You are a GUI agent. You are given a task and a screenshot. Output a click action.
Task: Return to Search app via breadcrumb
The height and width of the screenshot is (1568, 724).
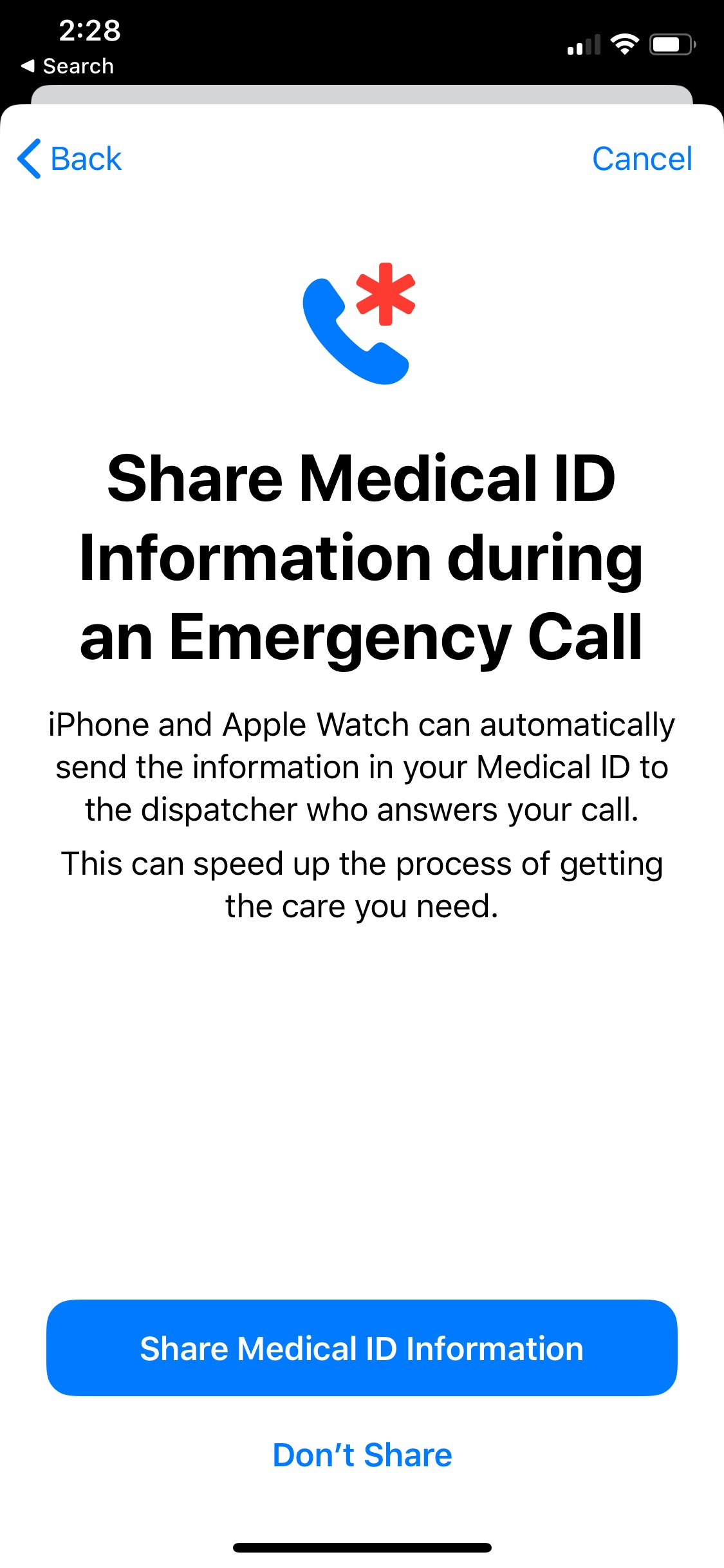pos(68,66)
